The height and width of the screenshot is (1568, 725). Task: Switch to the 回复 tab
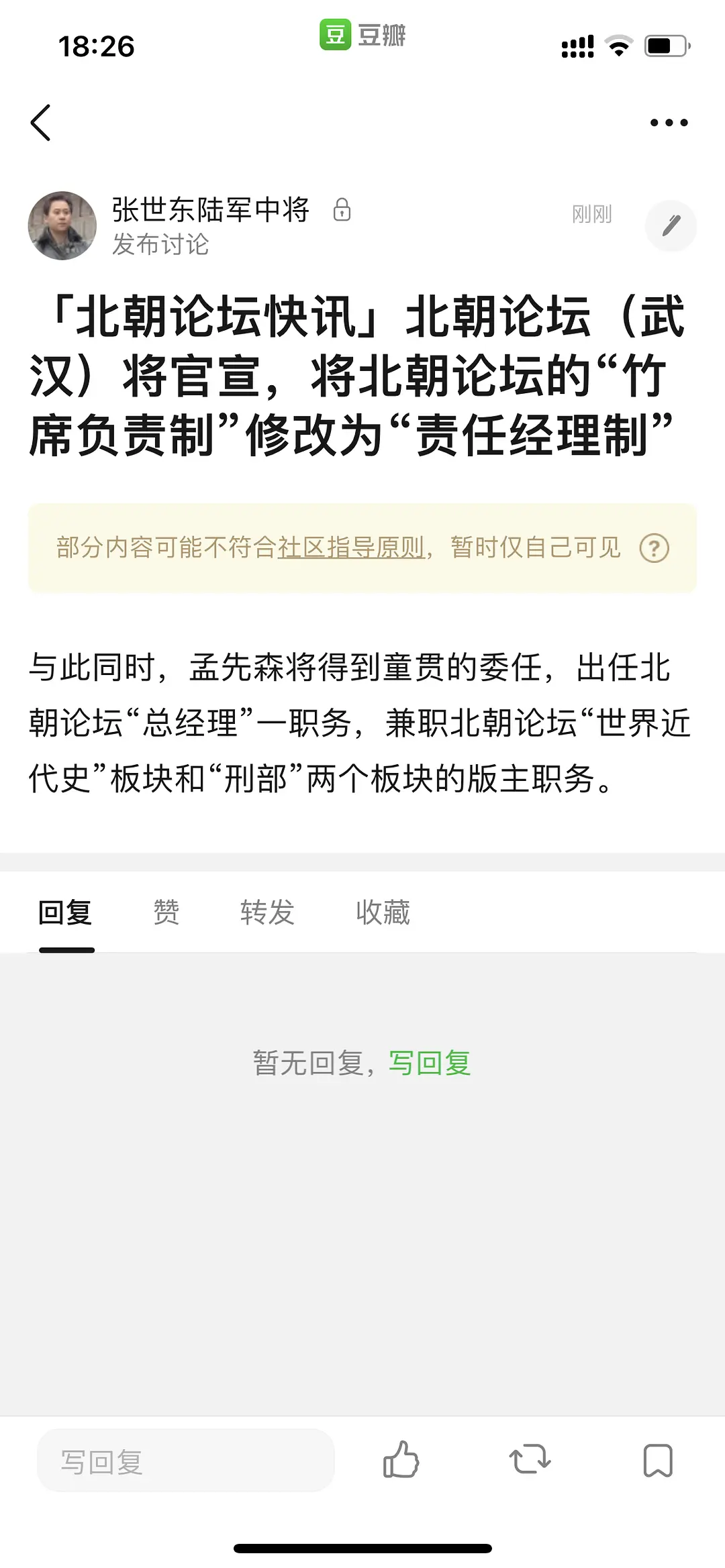pos(66,912)
